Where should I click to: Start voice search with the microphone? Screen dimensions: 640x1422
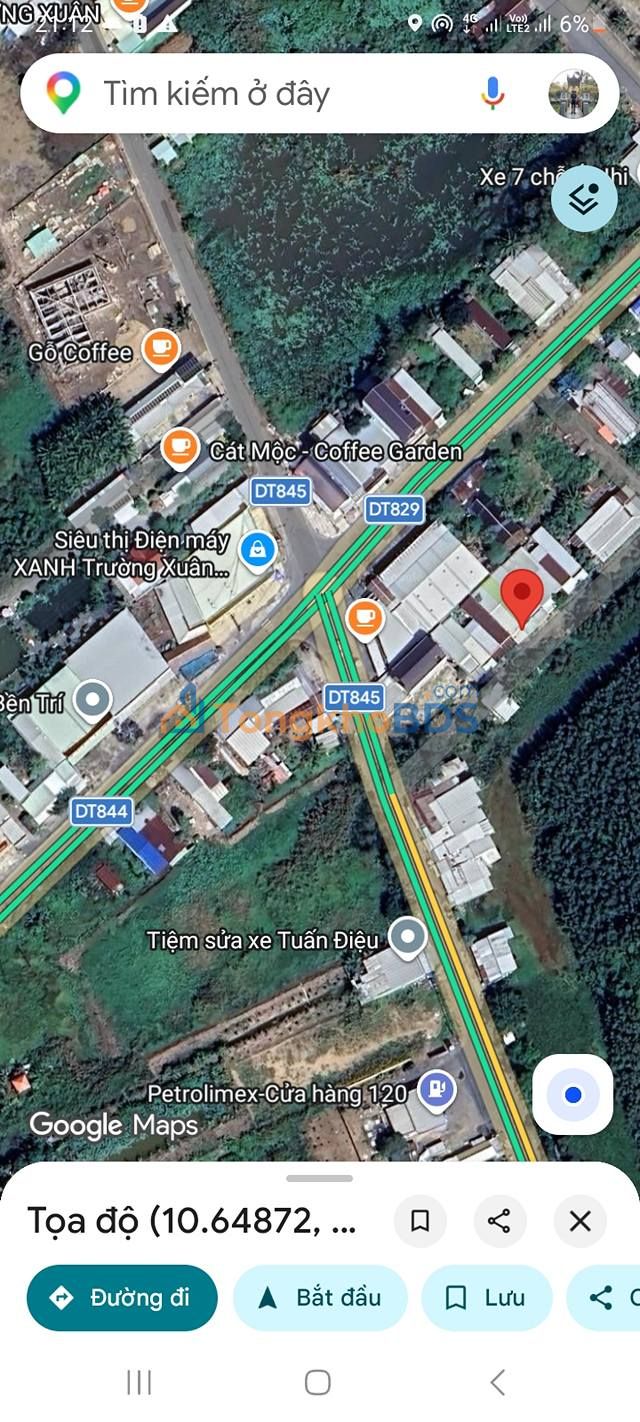492,94
